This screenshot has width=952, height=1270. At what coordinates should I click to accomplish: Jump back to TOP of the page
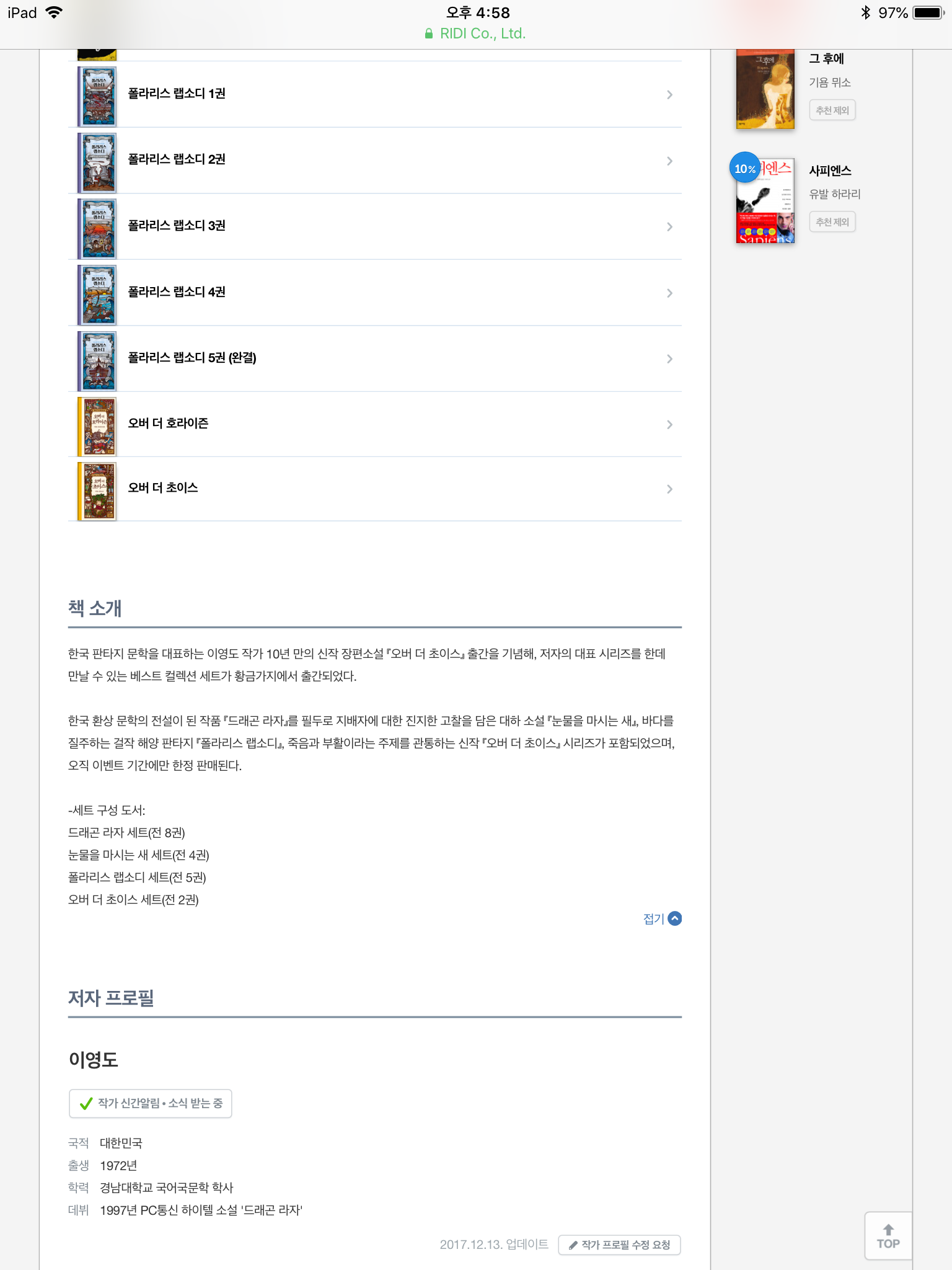point(888,1236)
